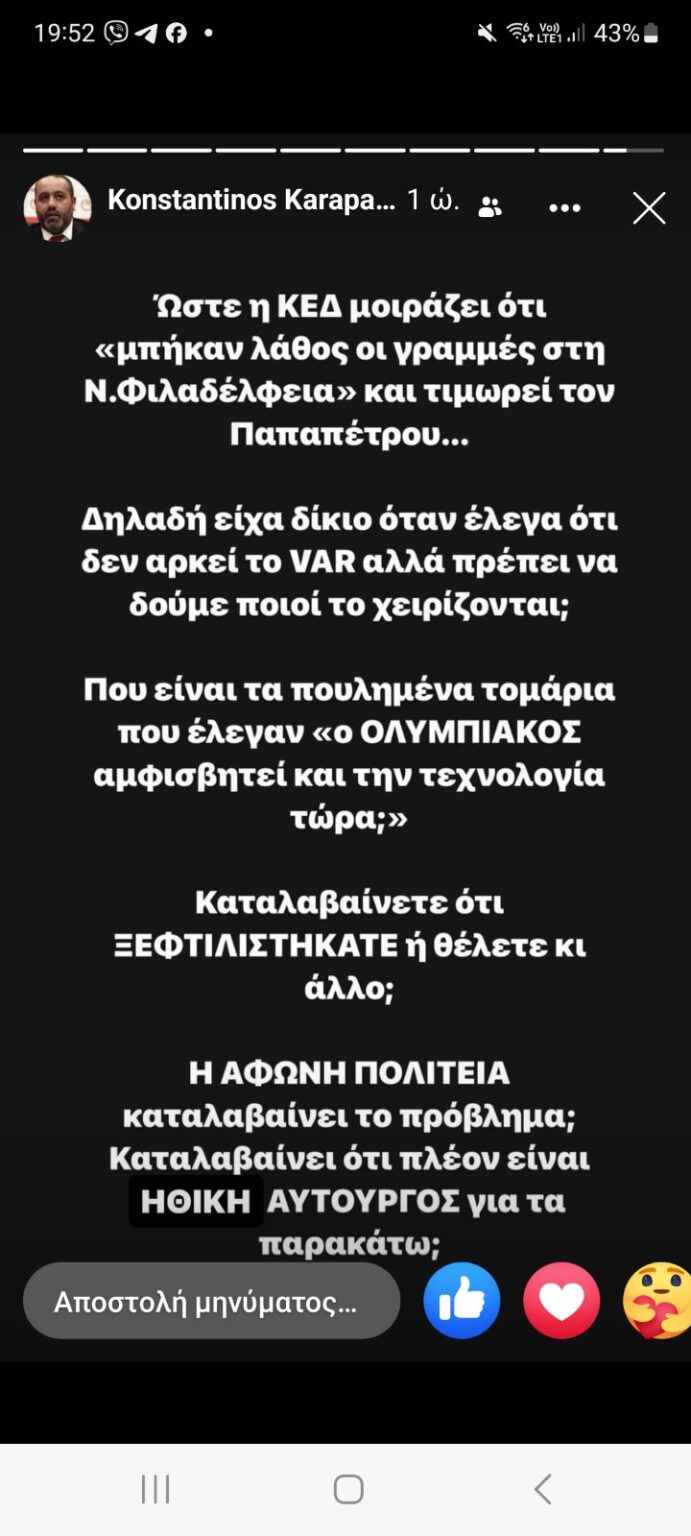Viewport: 691px width, 1536px height.
Task: Open recent apps from the navigation bar
Action: pyautogui.click(x=155, y=1489)
